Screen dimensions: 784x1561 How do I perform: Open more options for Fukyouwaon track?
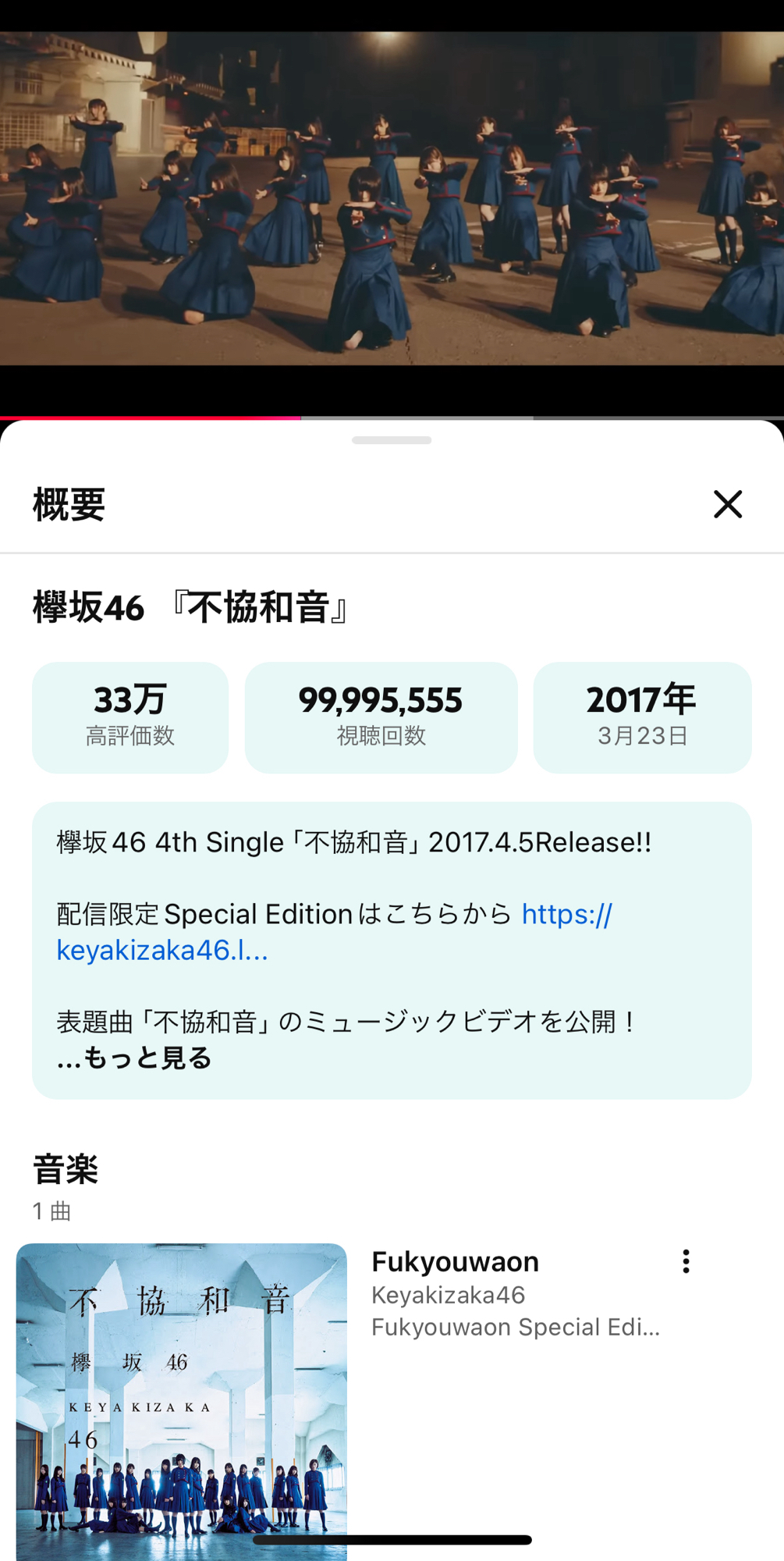click(686, 1261)
